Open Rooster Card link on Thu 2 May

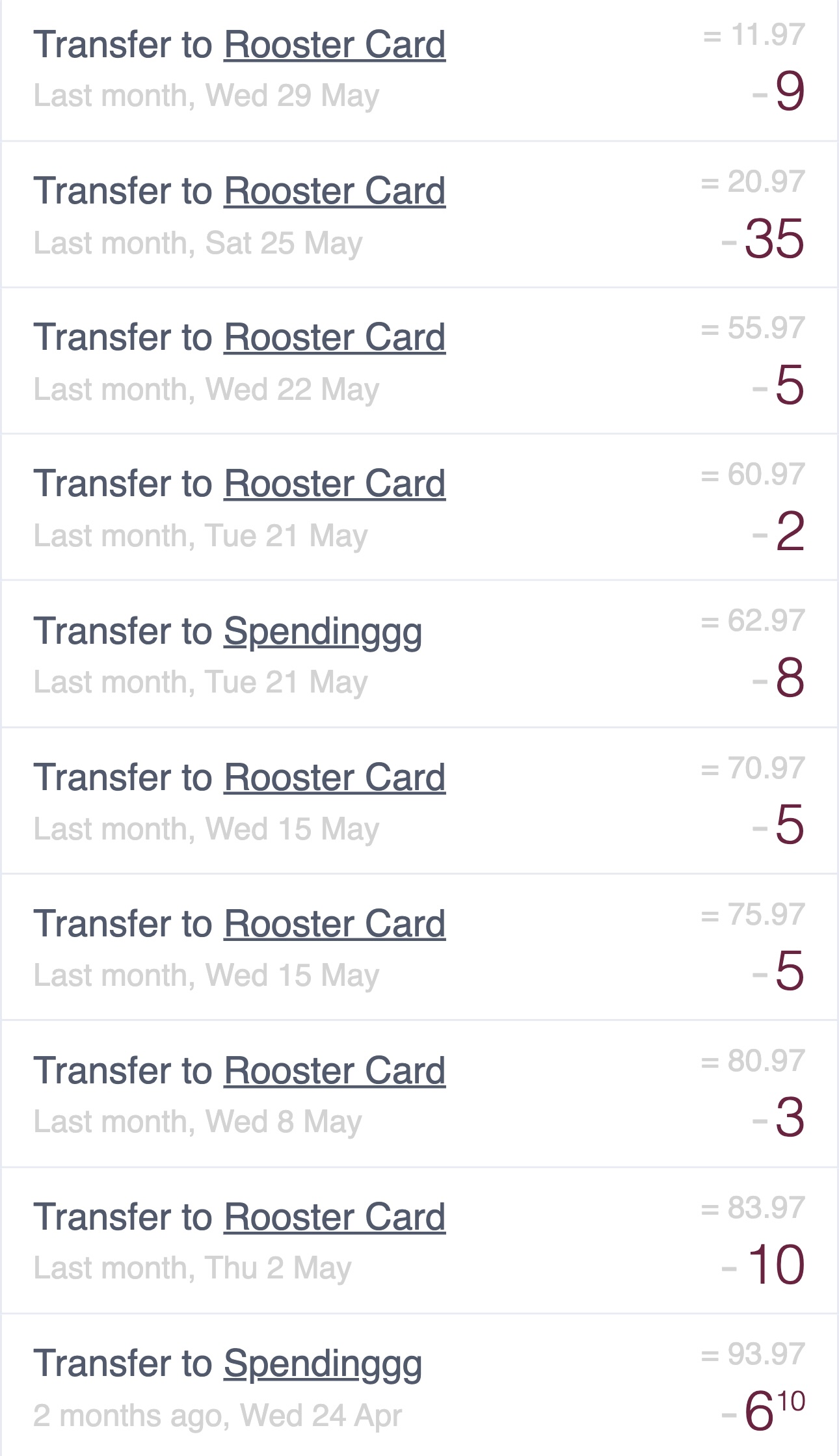pos(334,1217)
